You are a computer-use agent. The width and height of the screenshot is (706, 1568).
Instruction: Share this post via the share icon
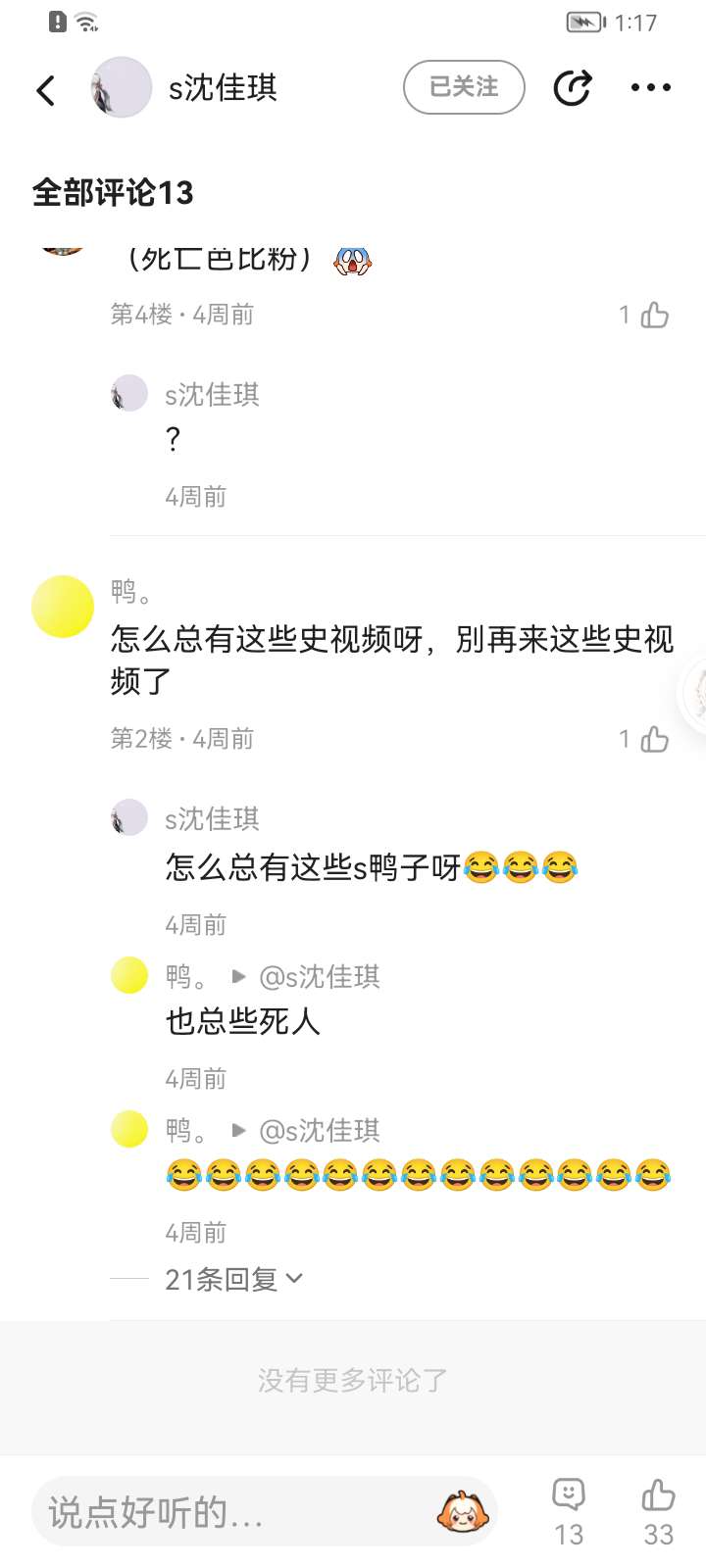point(572,88)
